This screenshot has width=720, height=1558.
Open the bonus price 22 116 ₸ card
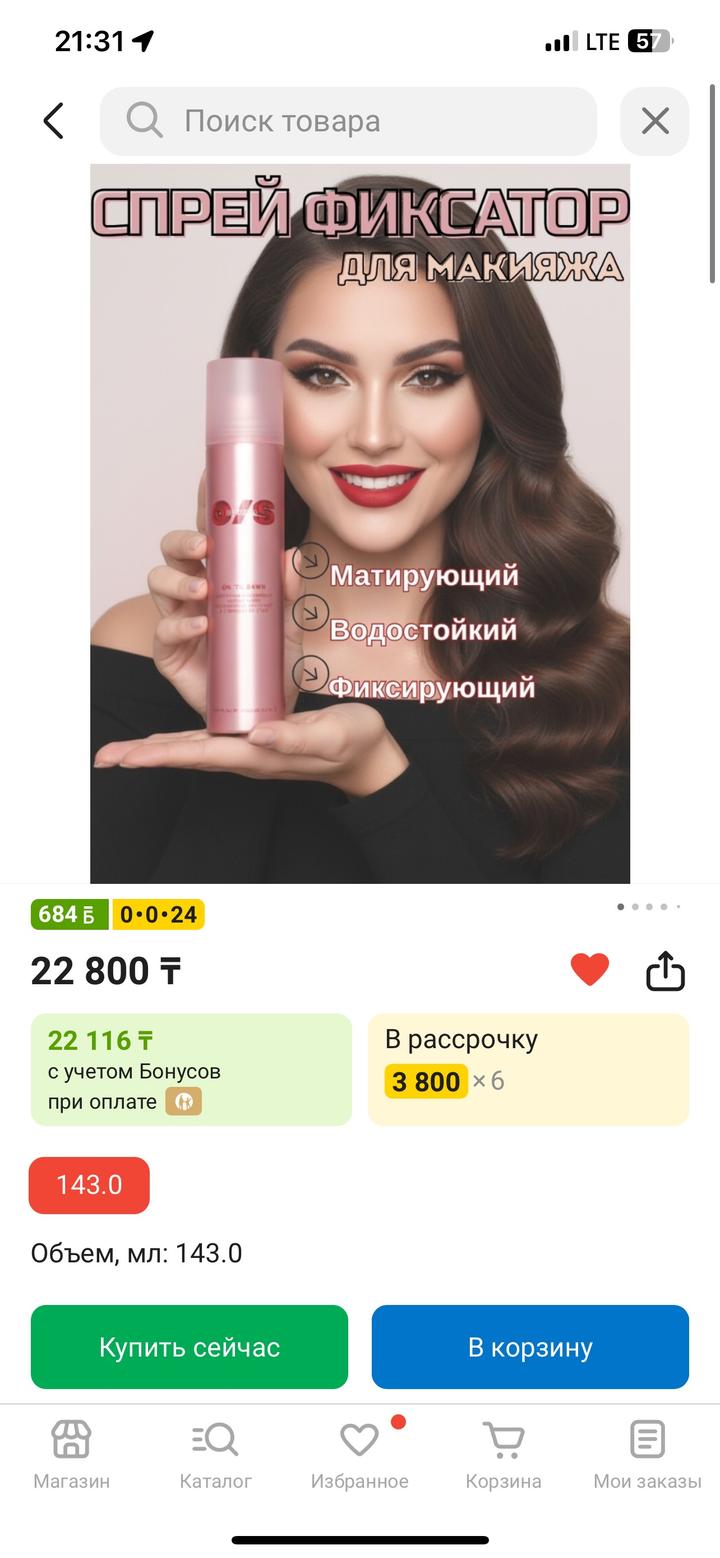pyautogui.click(x=191, y=1069)
